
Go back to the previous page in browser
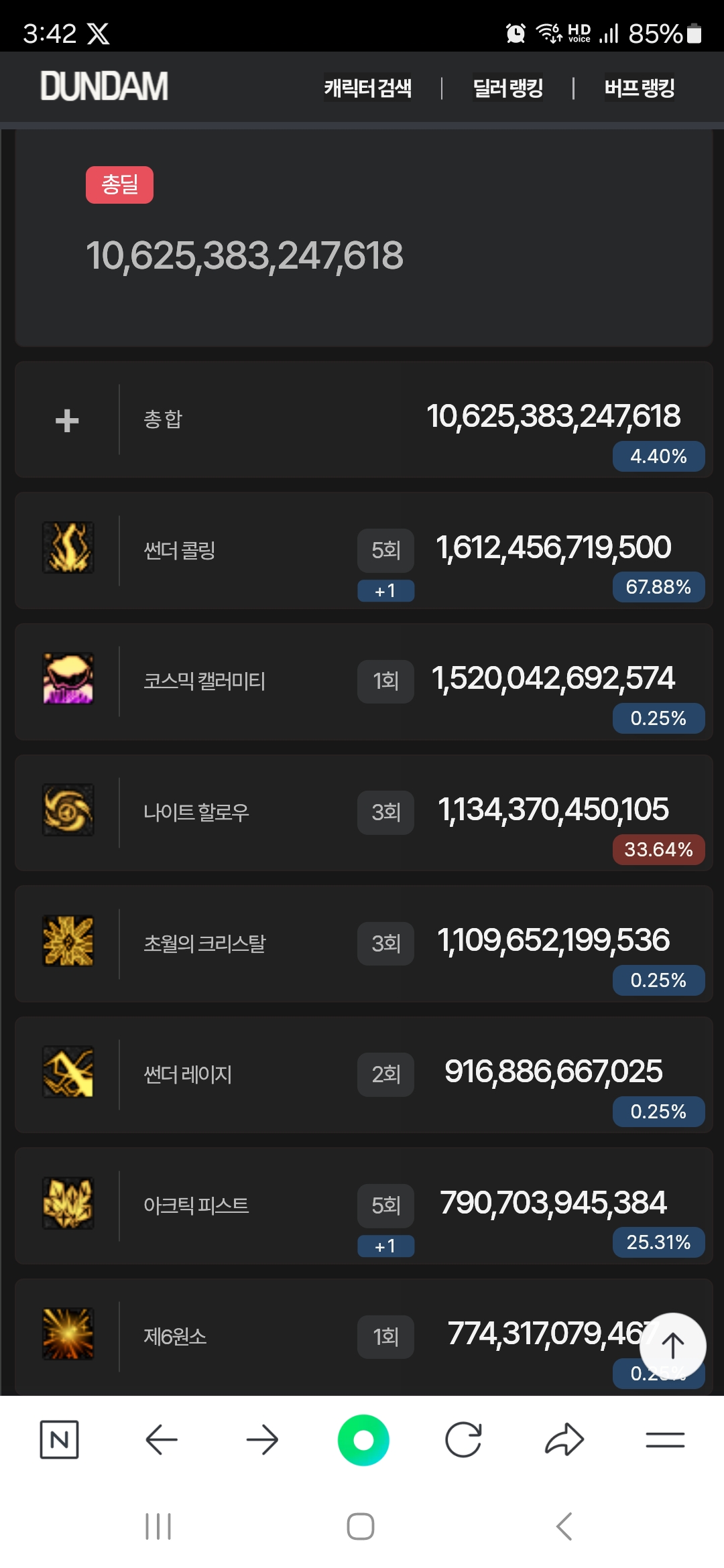coord(161,1439)
